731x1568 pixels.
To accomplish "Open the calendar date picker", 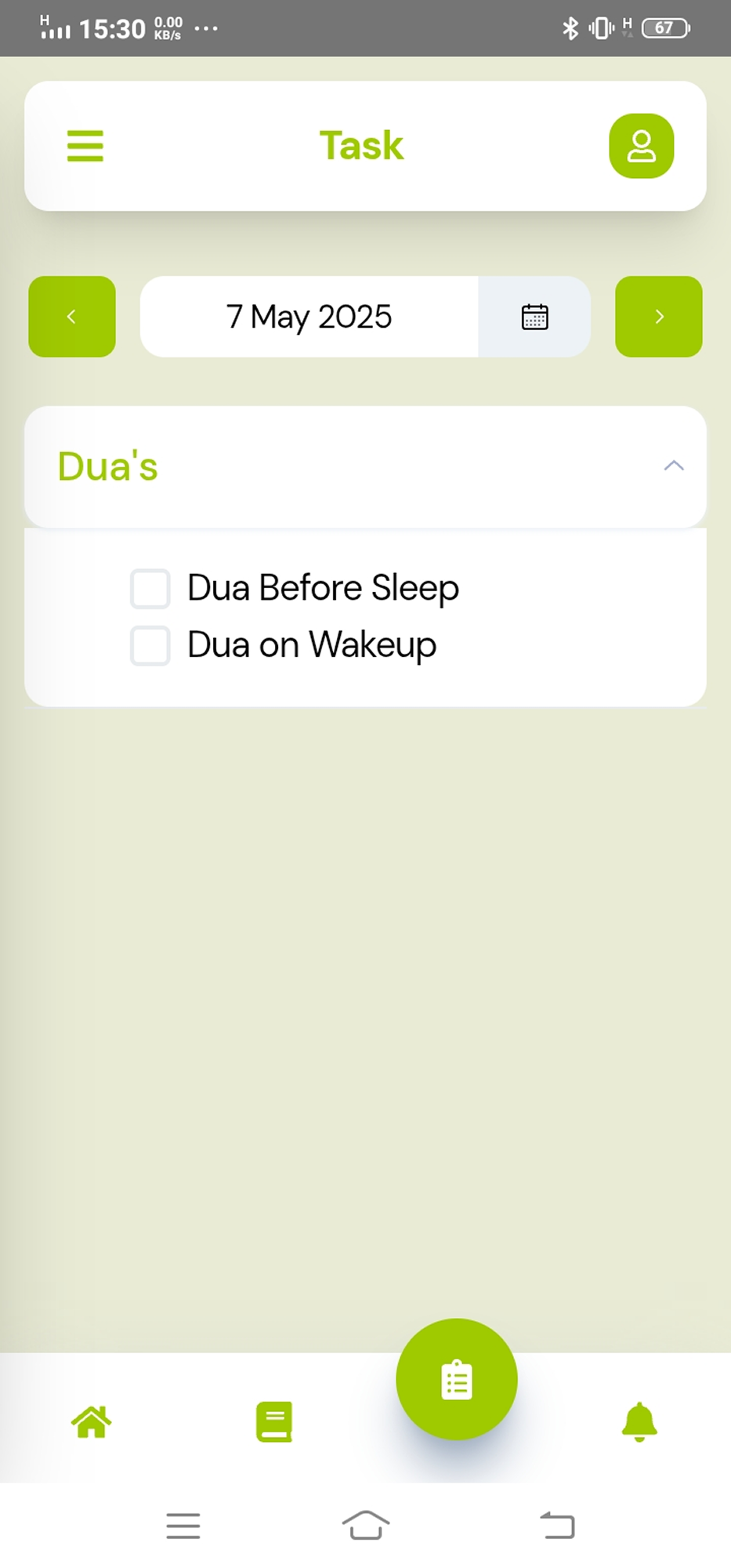I will 534,317.
